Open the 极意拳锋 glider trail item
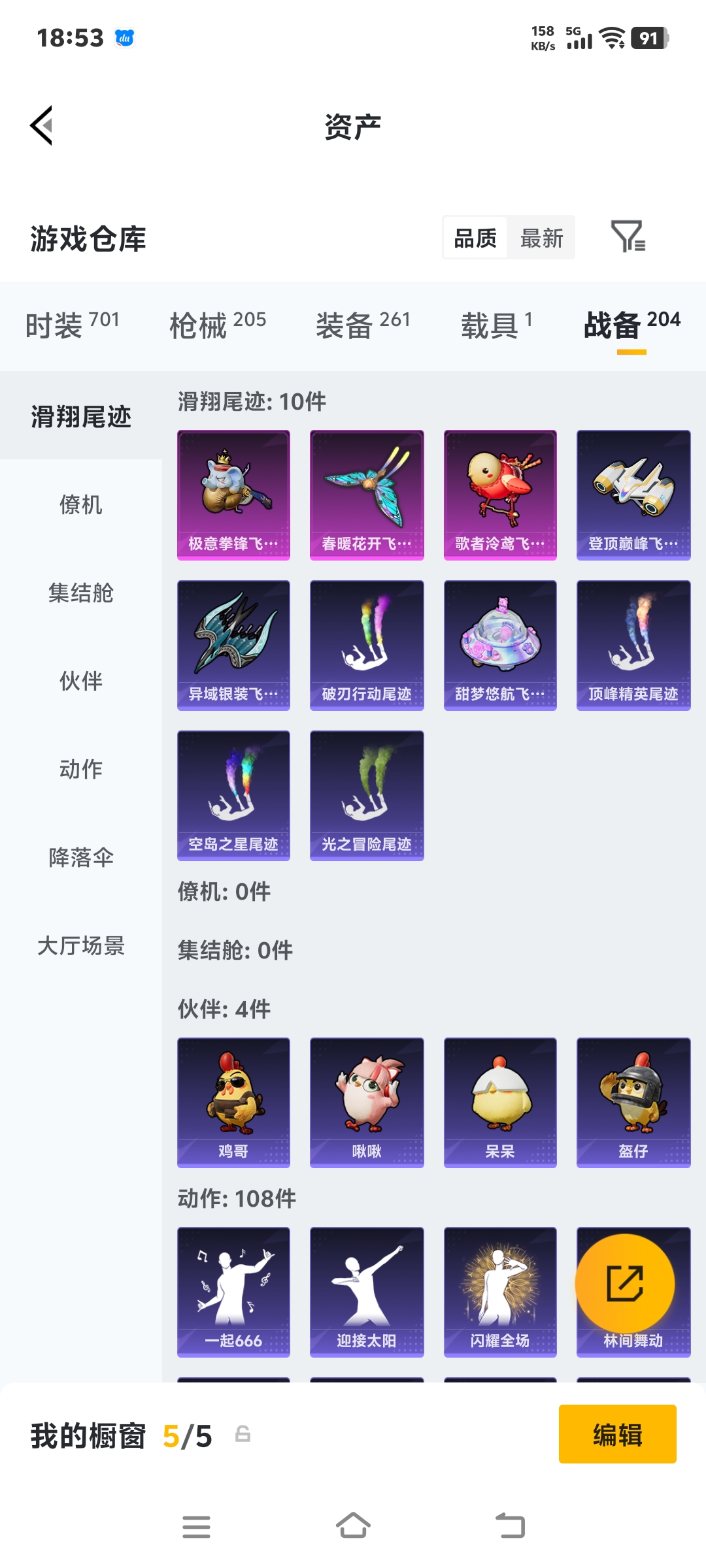706x1568 pixels. tap(233, 495)
